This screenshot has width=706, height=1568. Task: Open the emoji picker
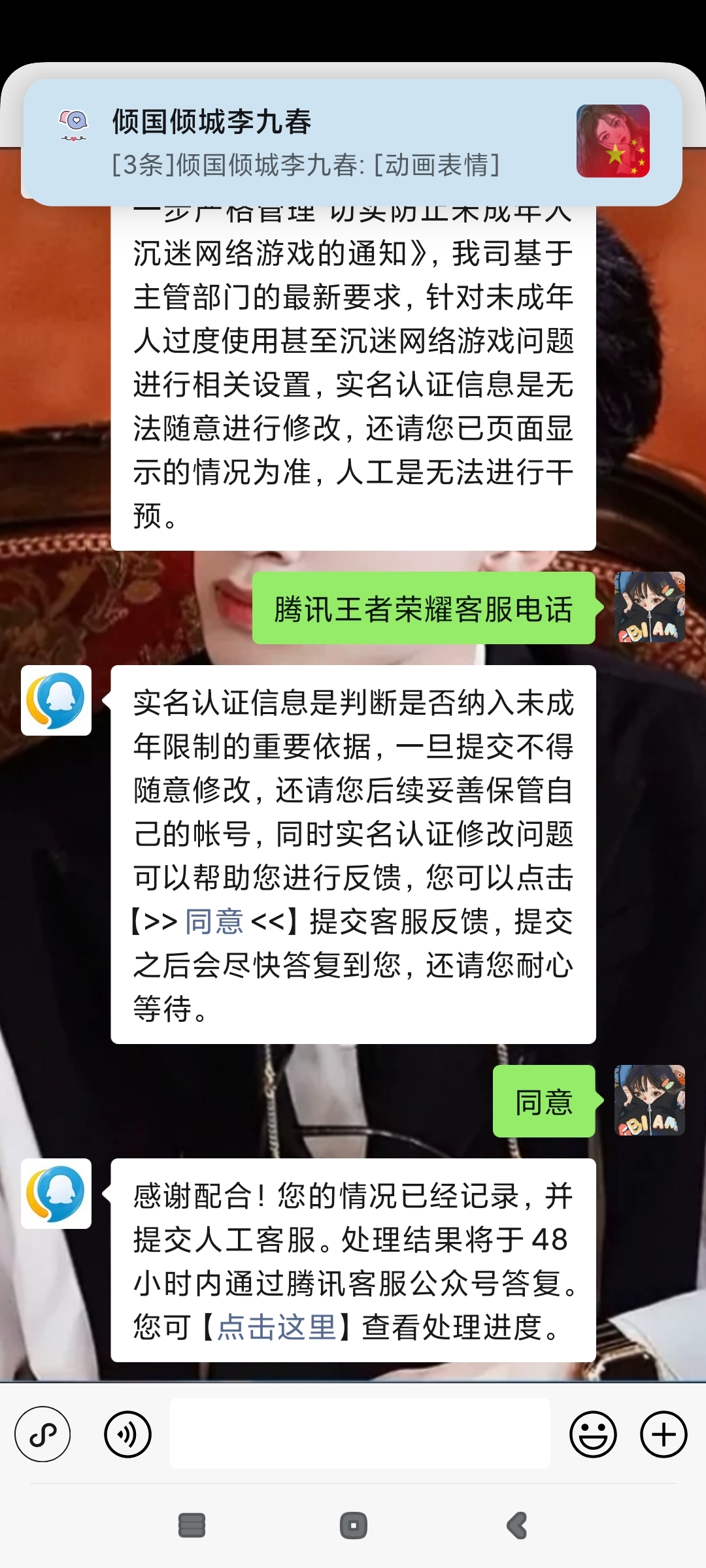click(x=593, y=1434)
